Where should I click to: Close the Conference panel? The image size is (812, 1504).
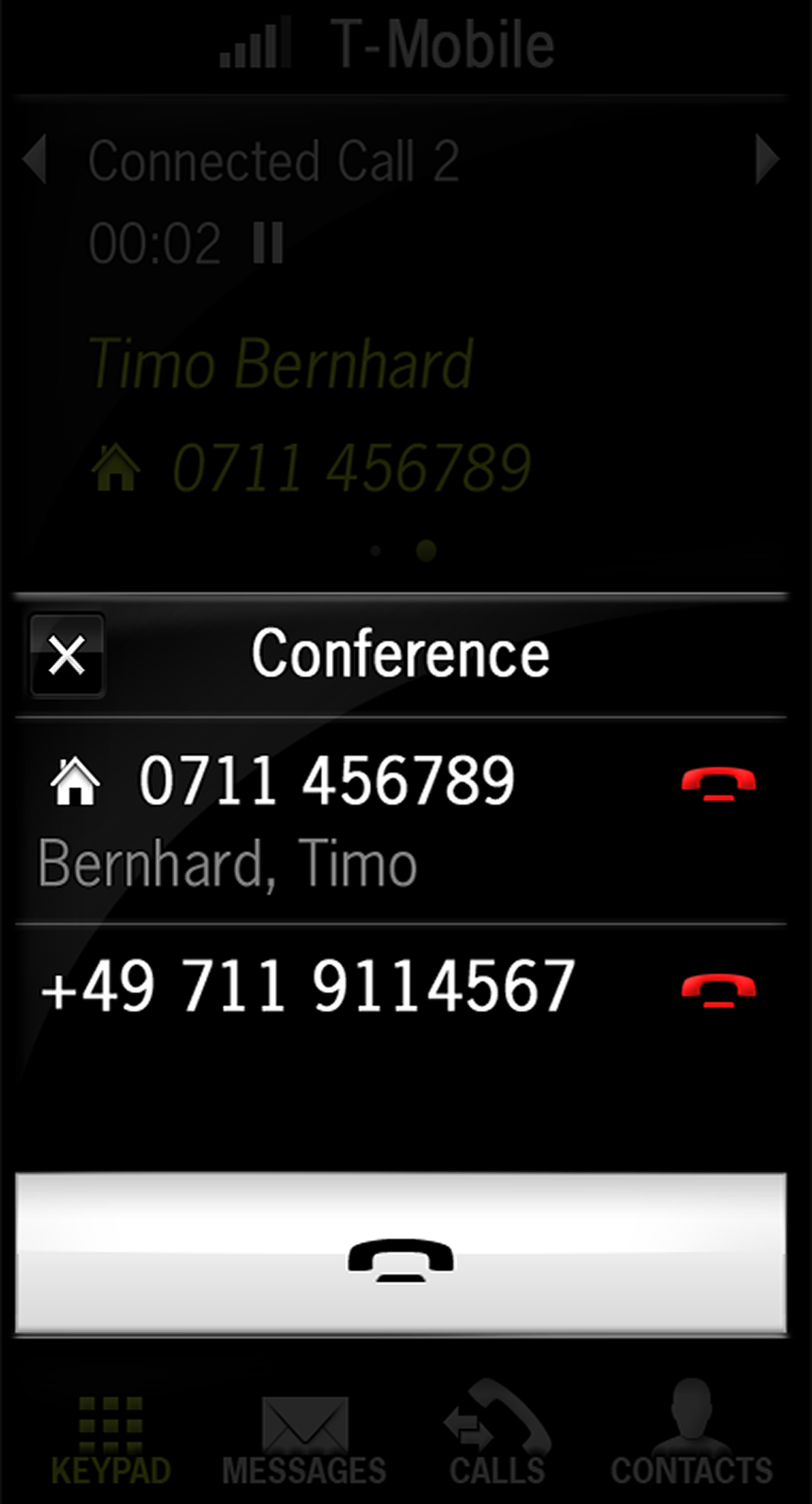click(67, 655)
